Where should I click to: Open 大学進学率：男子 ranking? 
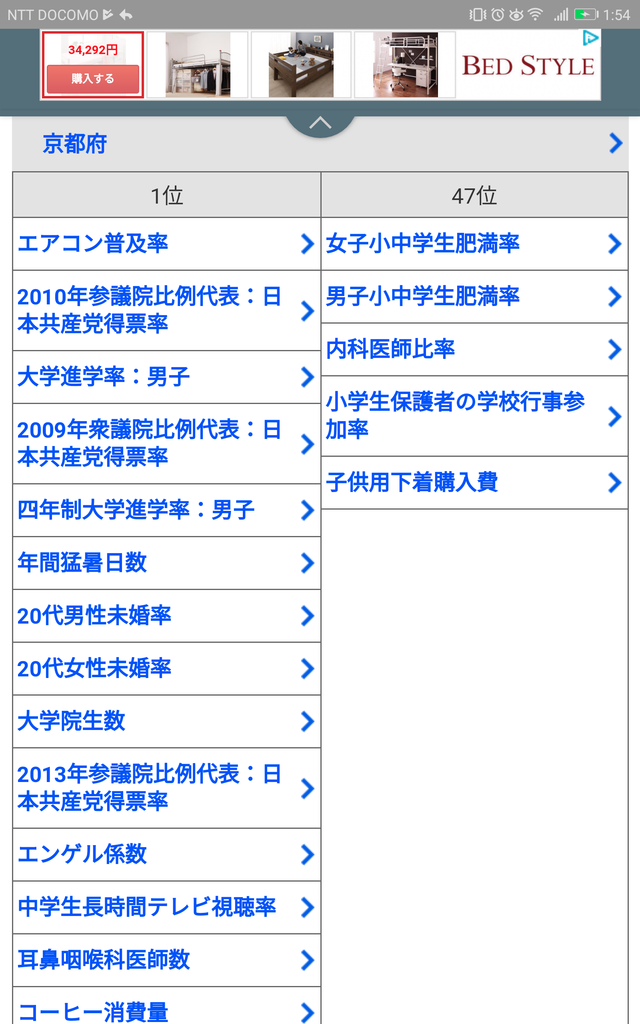[167, 377]
